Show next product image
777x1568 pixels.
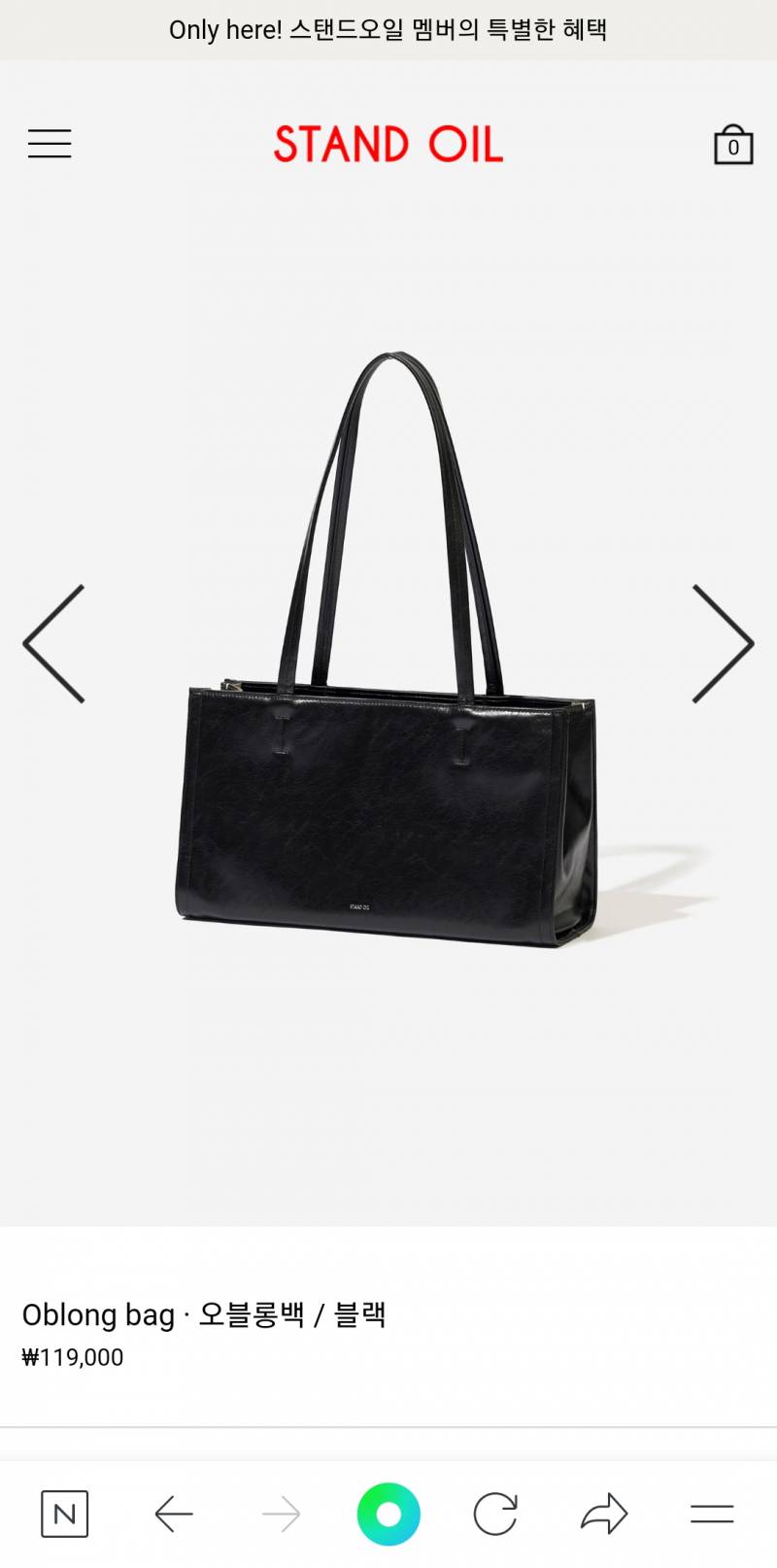pyautogui.click(x=723, y=644)
